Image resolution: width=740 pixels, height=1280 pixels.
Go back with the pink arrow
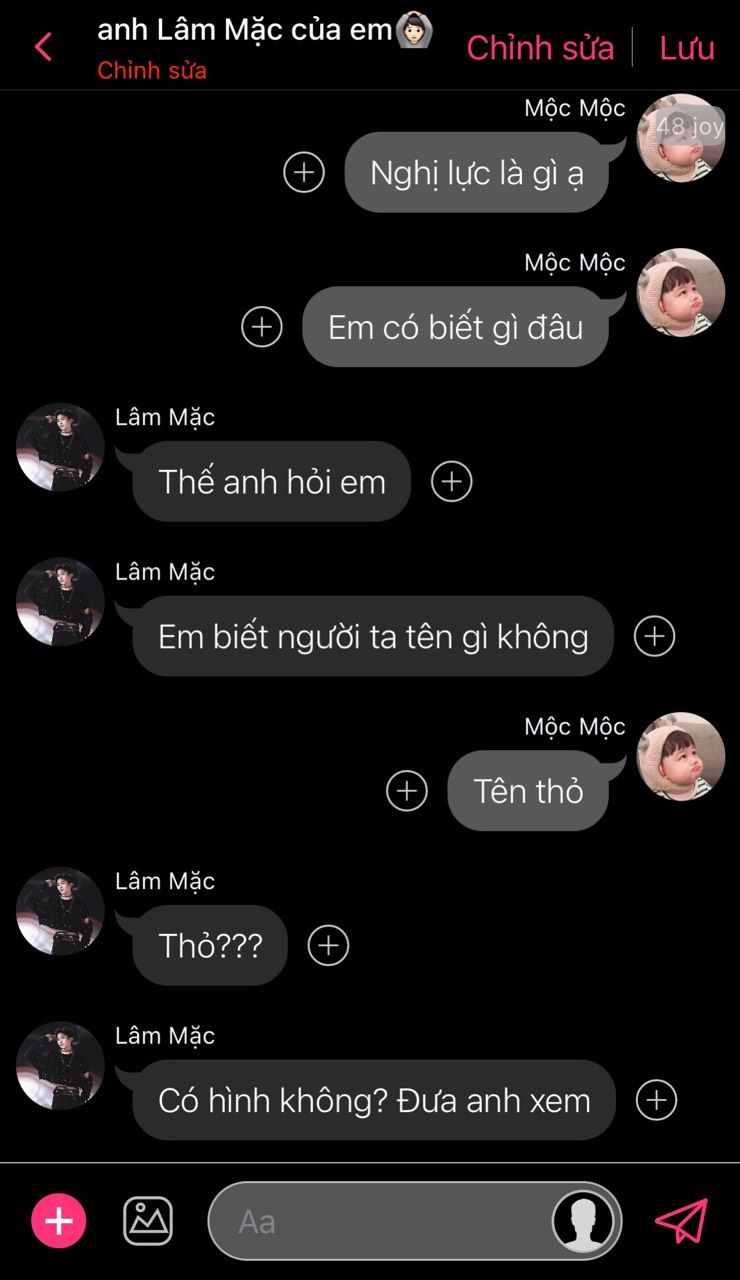(43, 47)
